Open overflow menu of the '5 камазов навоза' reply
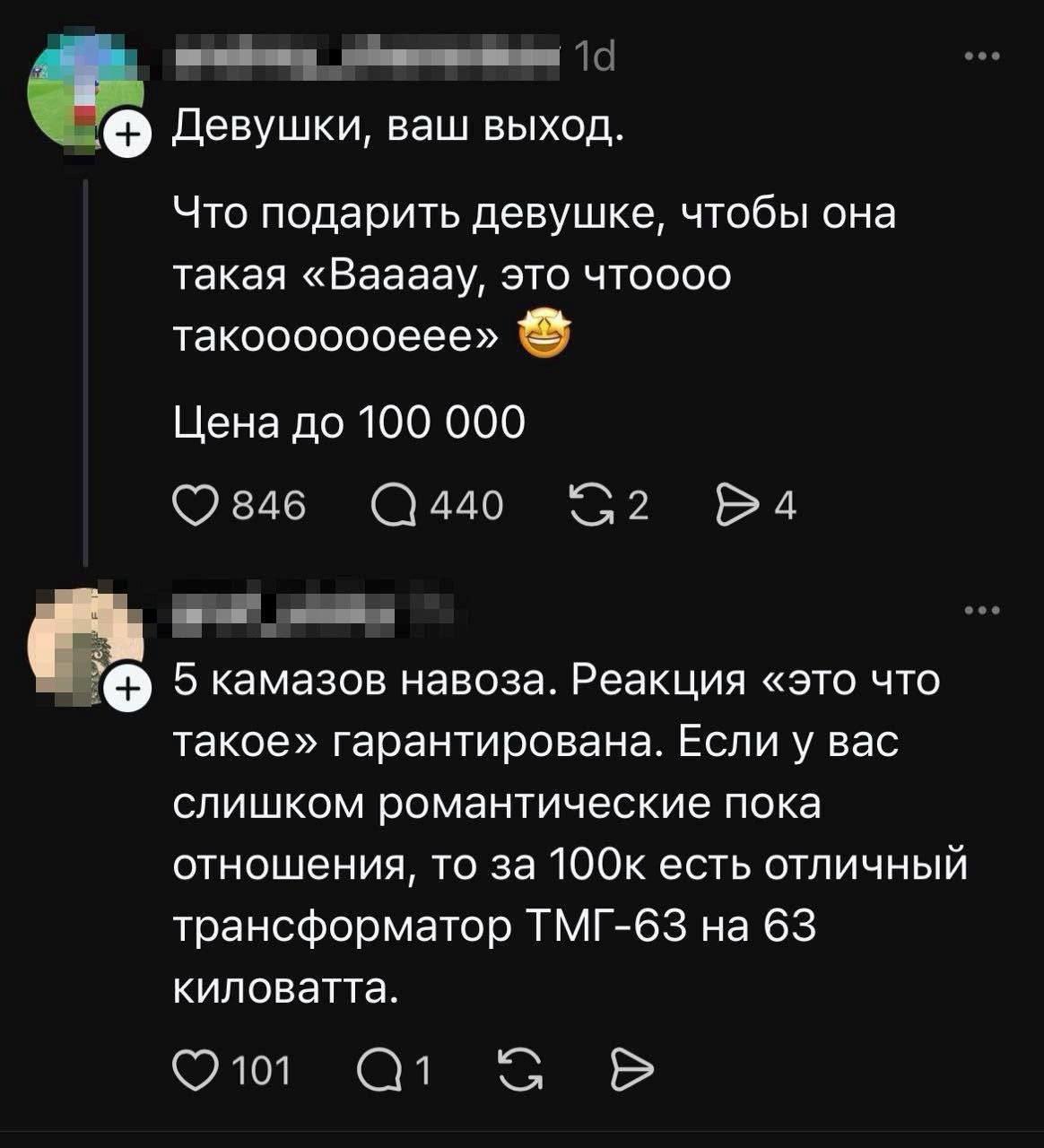 [x=981, y=613]
